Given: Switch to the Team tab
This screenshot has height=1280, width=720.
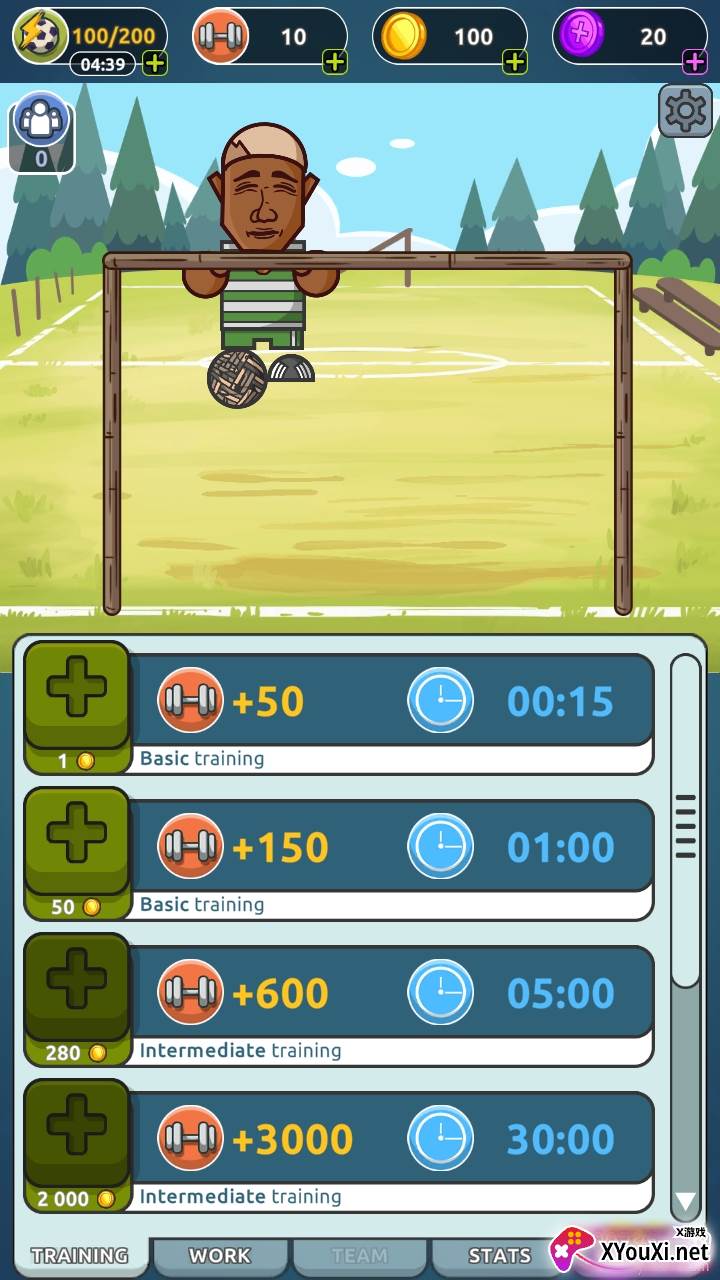Looking at the screenshot, I should point(359,1256).
